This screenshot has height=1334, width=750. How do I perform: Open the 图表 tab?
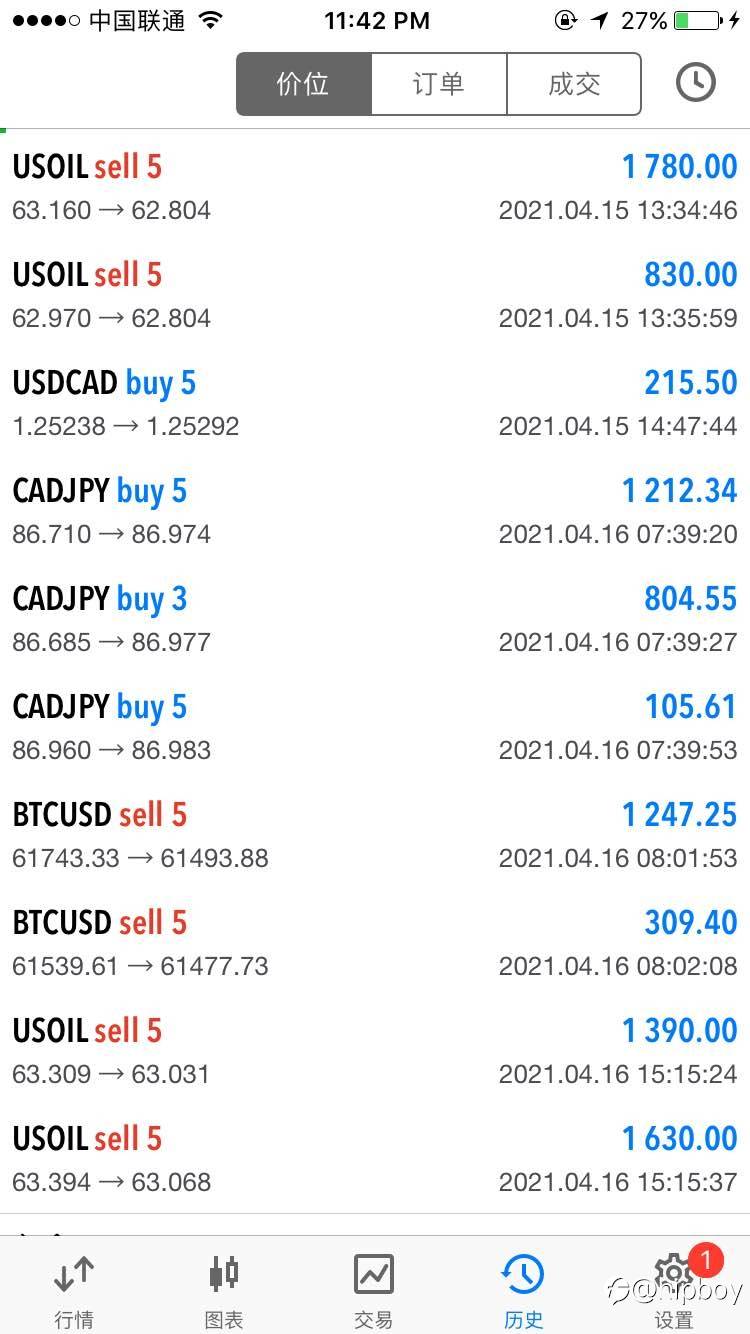(x=224, y=1290)
